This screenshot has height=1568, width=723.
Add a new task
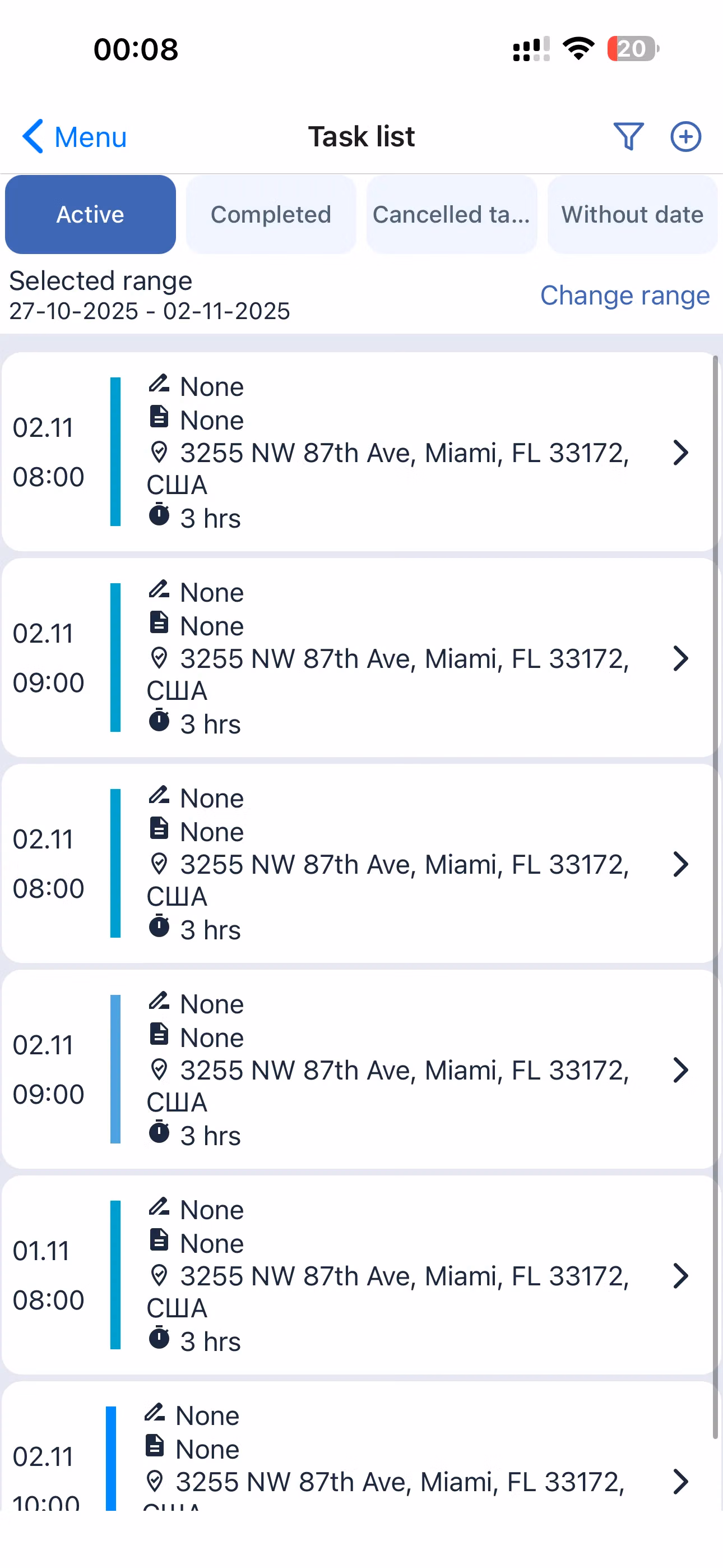(685, 136)
